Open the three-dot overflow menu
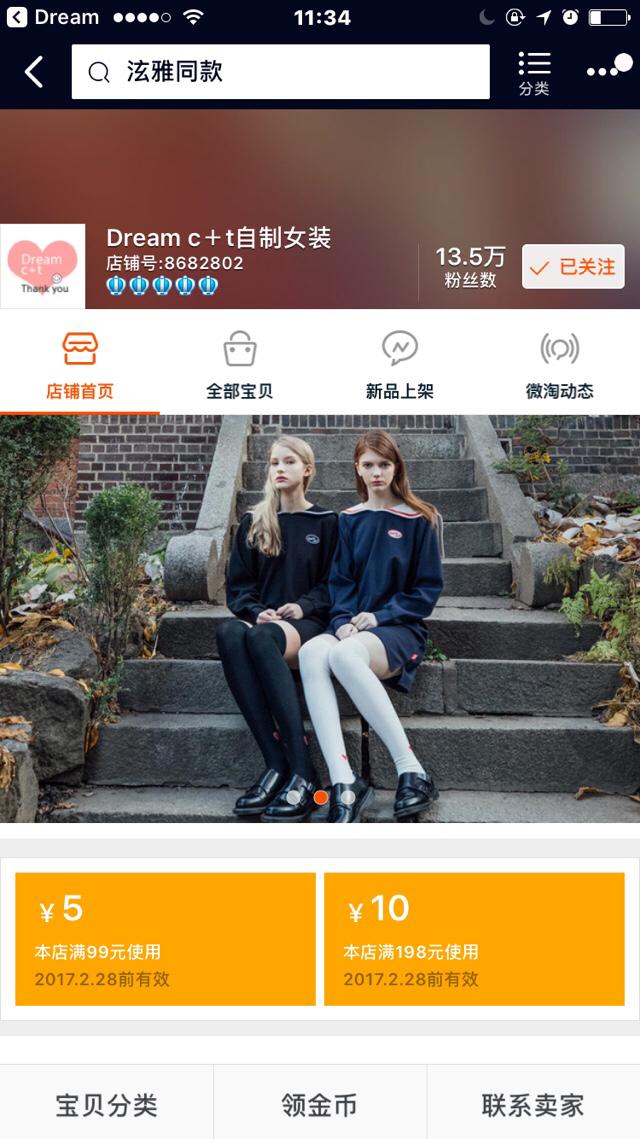640x1139 pixels. click(606, 71)
